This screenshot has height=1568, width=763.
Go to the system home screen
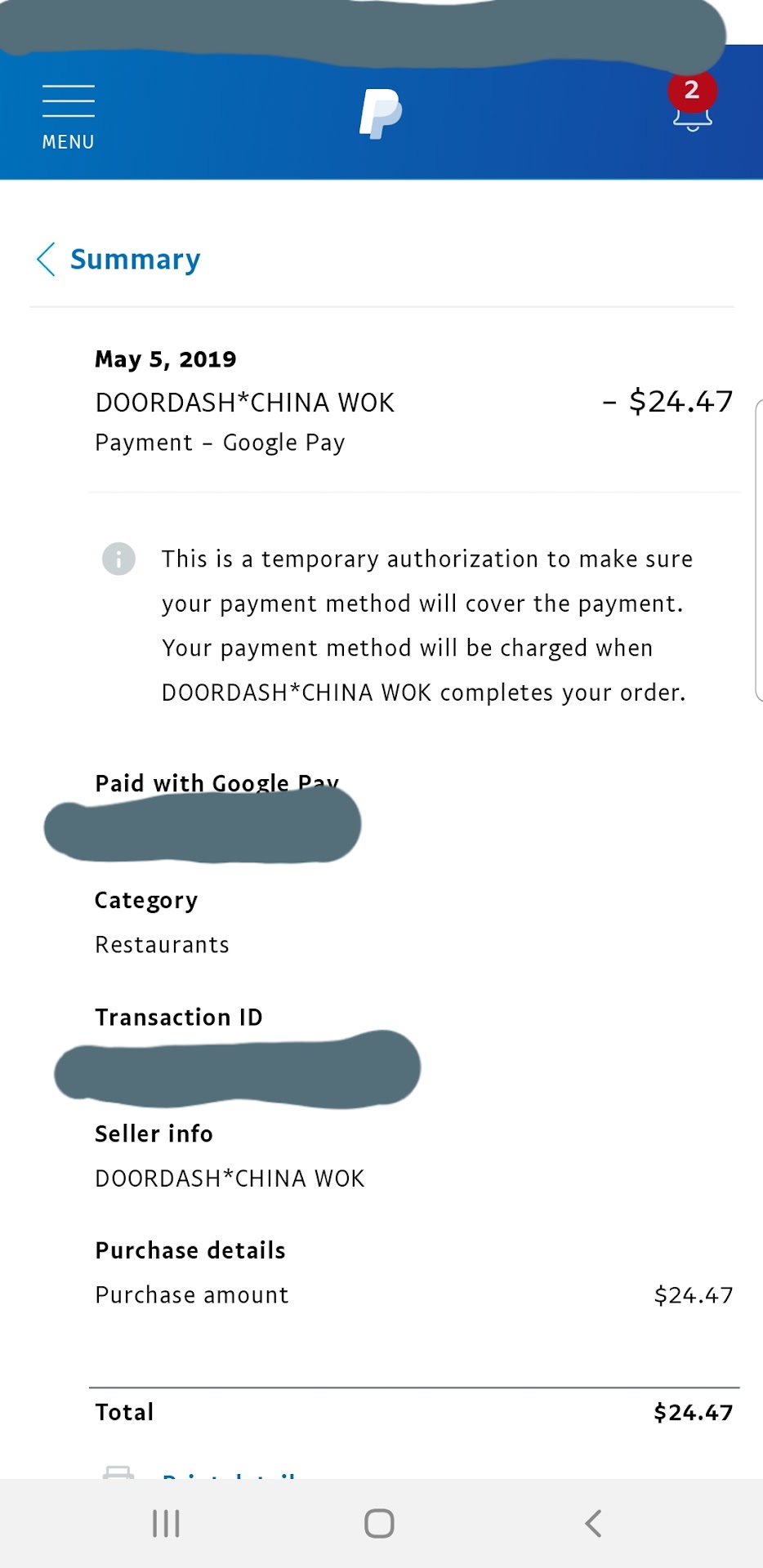[379, 1523]
